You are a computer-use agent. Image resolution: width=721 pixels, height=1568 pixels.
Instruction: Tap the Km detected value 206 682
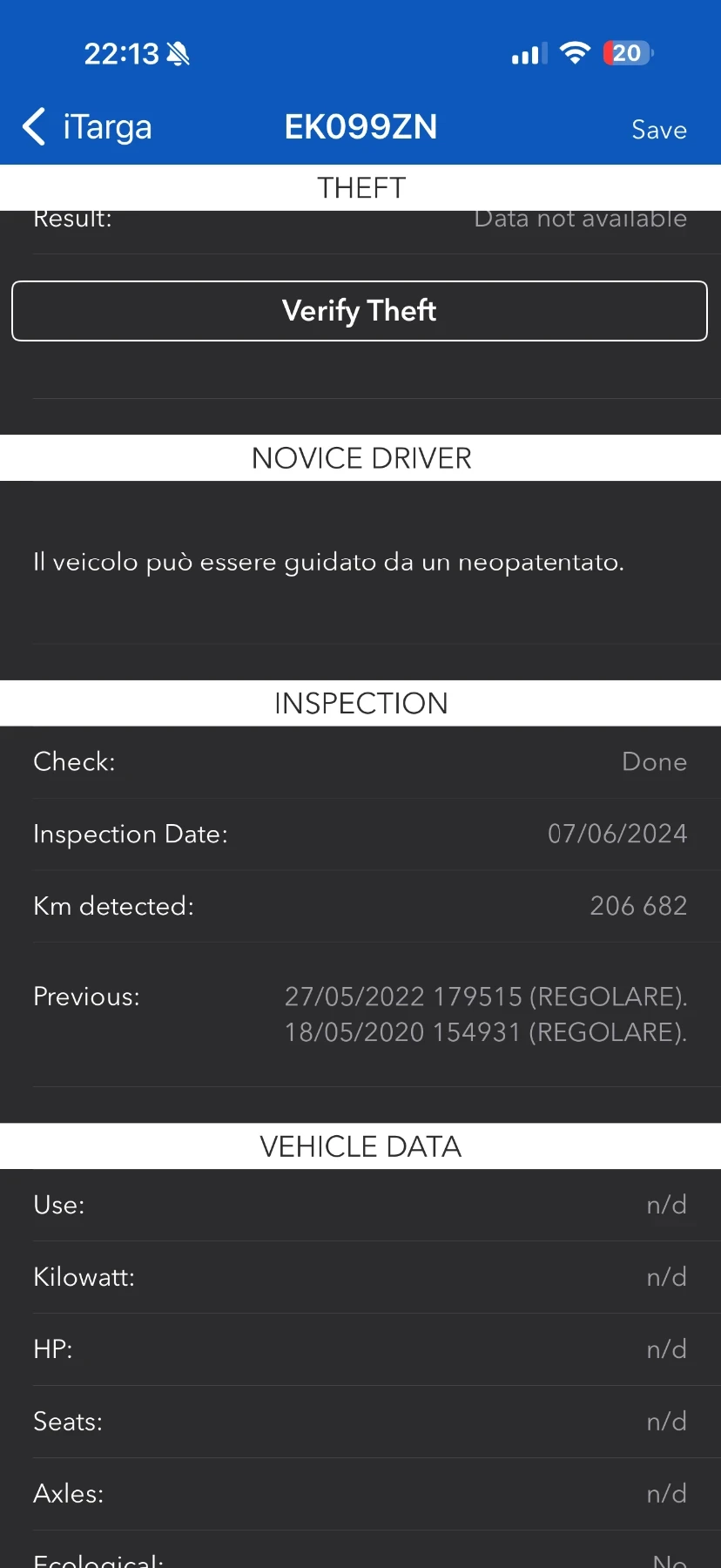point(638,906)
